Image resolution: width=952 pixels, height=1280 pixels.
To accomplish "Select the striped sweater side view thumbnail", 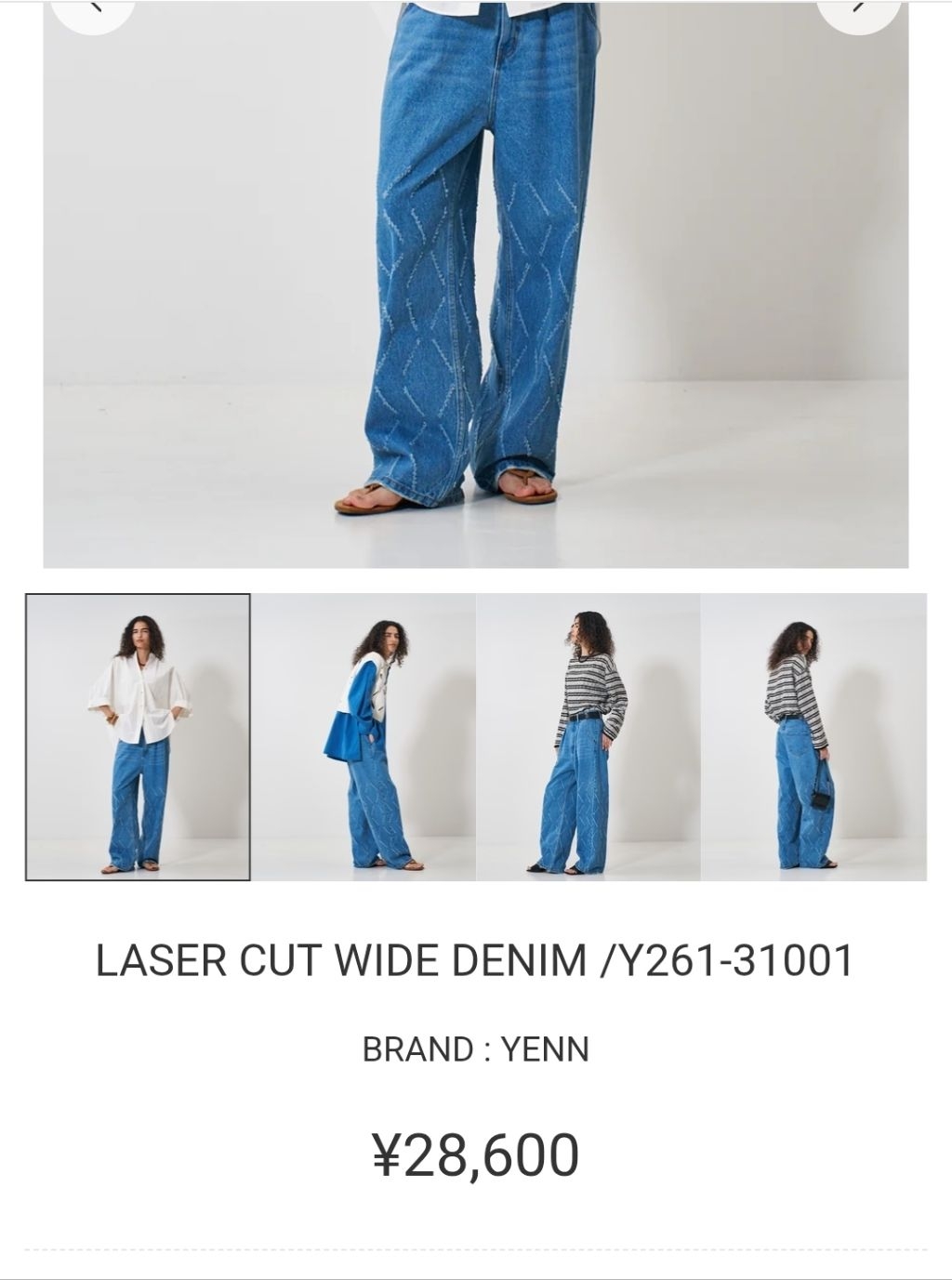I will pyautogui.click(x=588, y=736).
